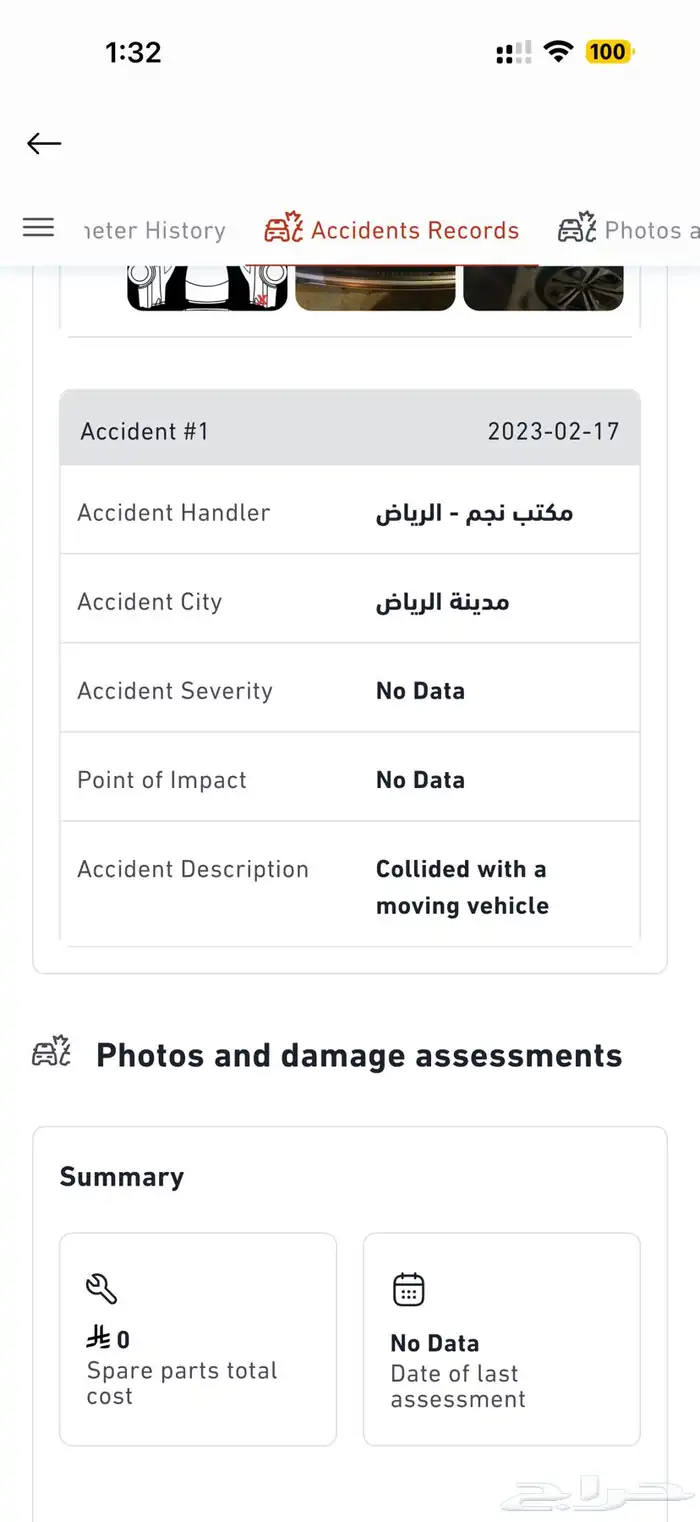Go back using the arrow
700x1522 pixels.
[44, 144]
